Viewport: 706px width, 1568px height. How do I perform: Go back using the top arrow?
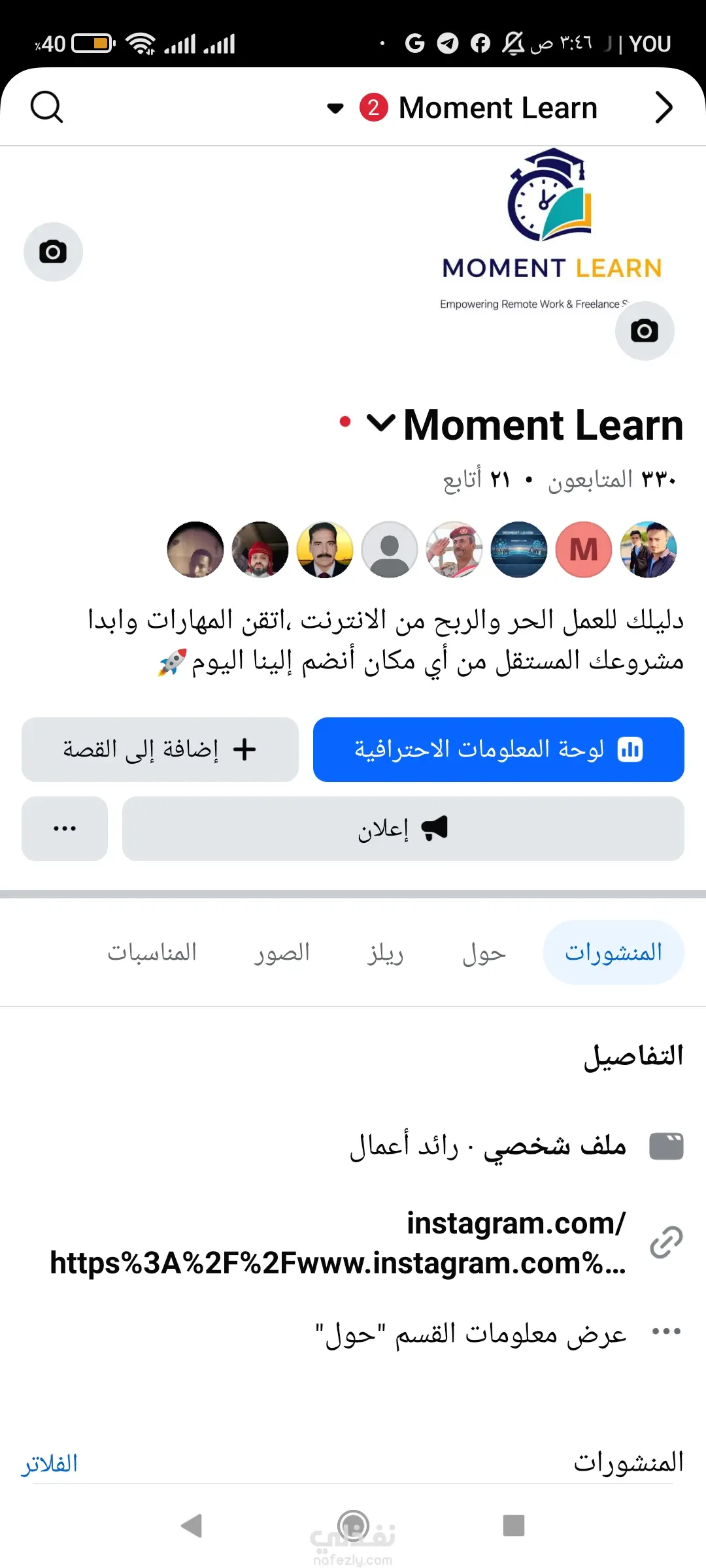pyautogui.click(x=664, y=108)
